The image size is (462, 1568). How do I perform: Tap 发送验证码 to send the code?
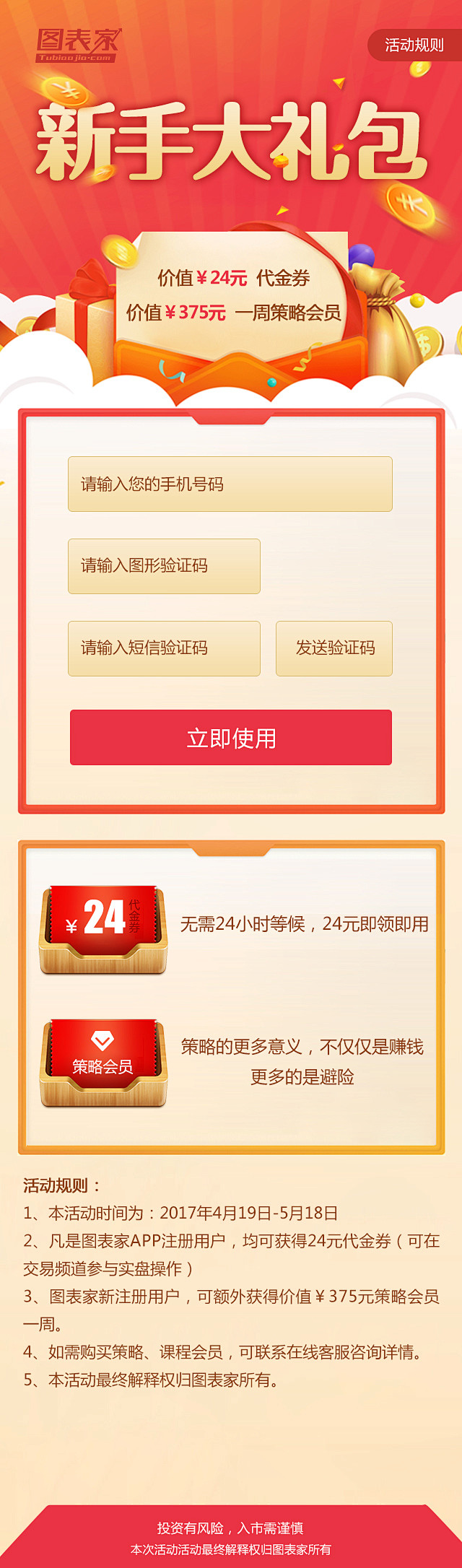(x=334, y=648)
